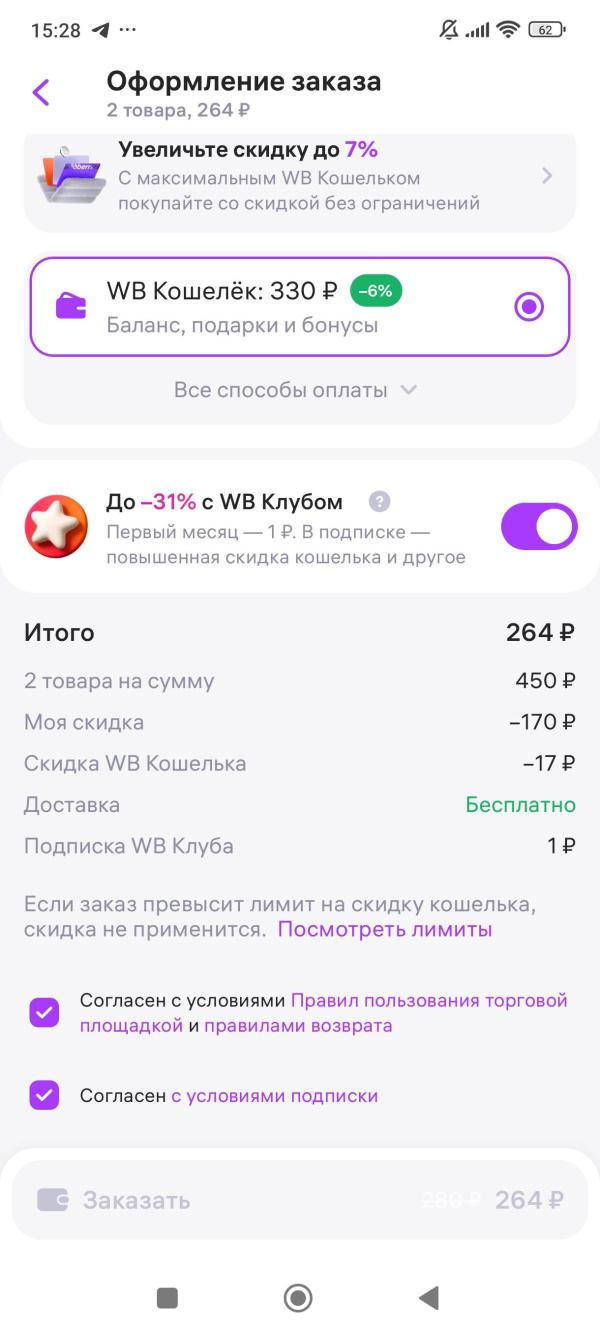Open the system recent apps view
This screenshot has height=1333, width=600.
(x=167, y=1298)
